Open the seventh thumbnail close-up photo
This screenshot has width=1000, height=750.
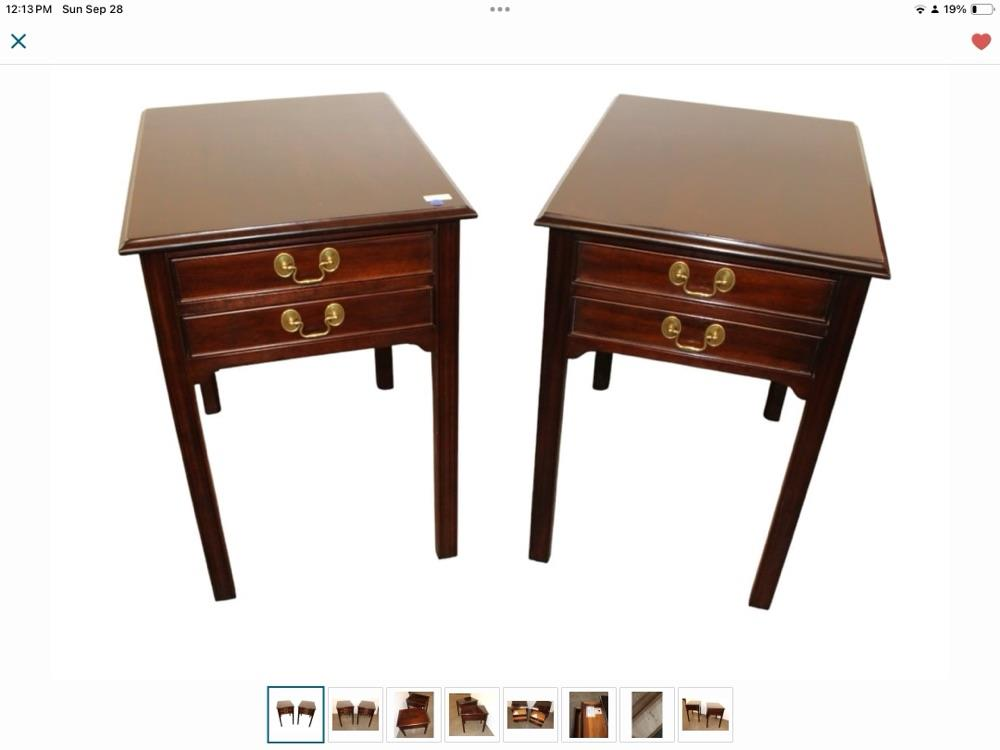click(x=647, y=714)
